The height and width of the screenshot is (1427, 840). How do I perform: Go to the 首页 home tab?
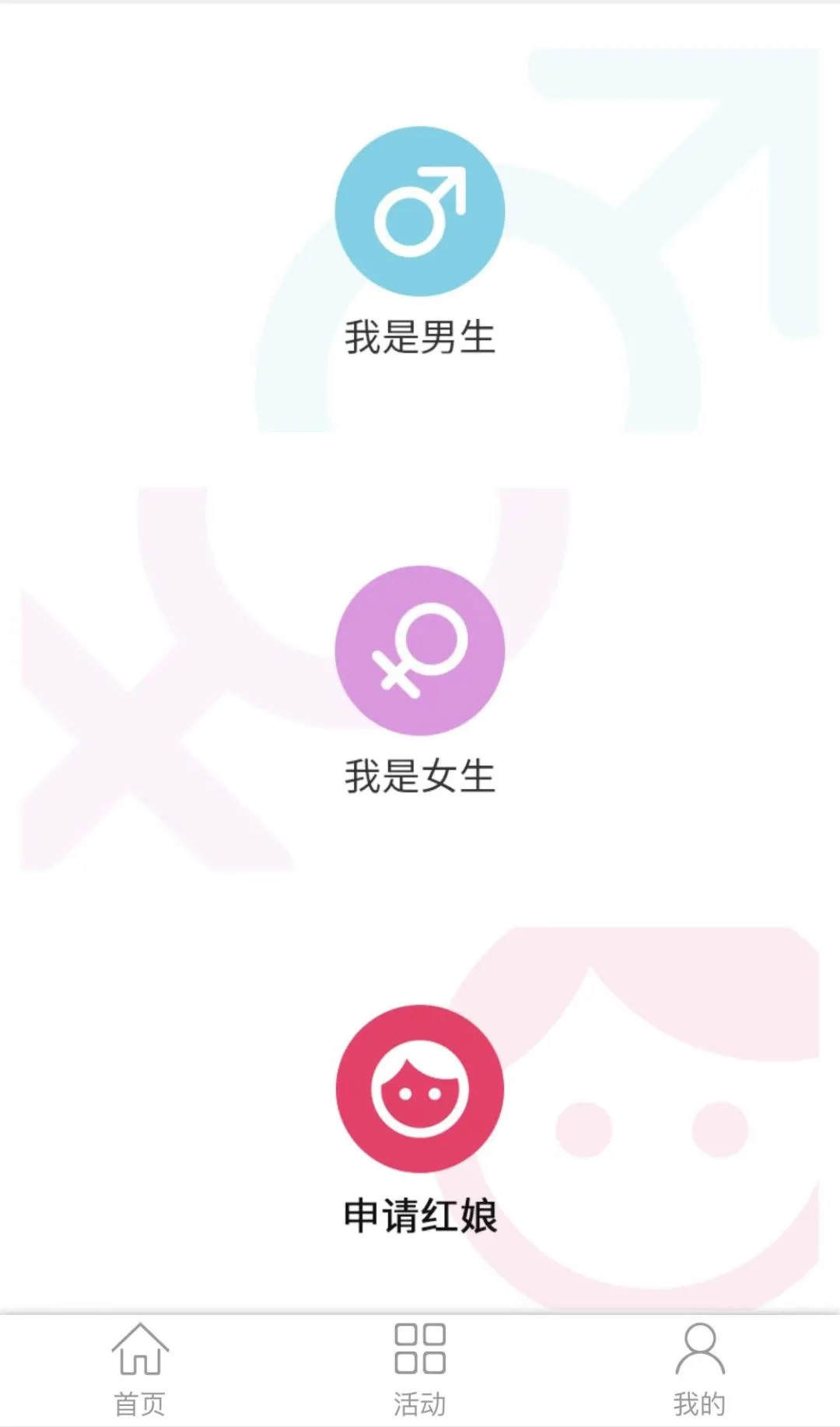[x=140, y=1371]
